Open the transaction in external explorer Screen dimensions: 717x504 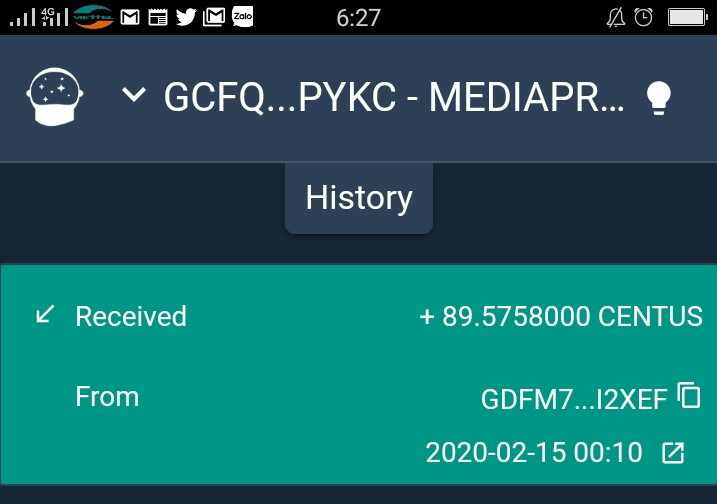(674, 453)
